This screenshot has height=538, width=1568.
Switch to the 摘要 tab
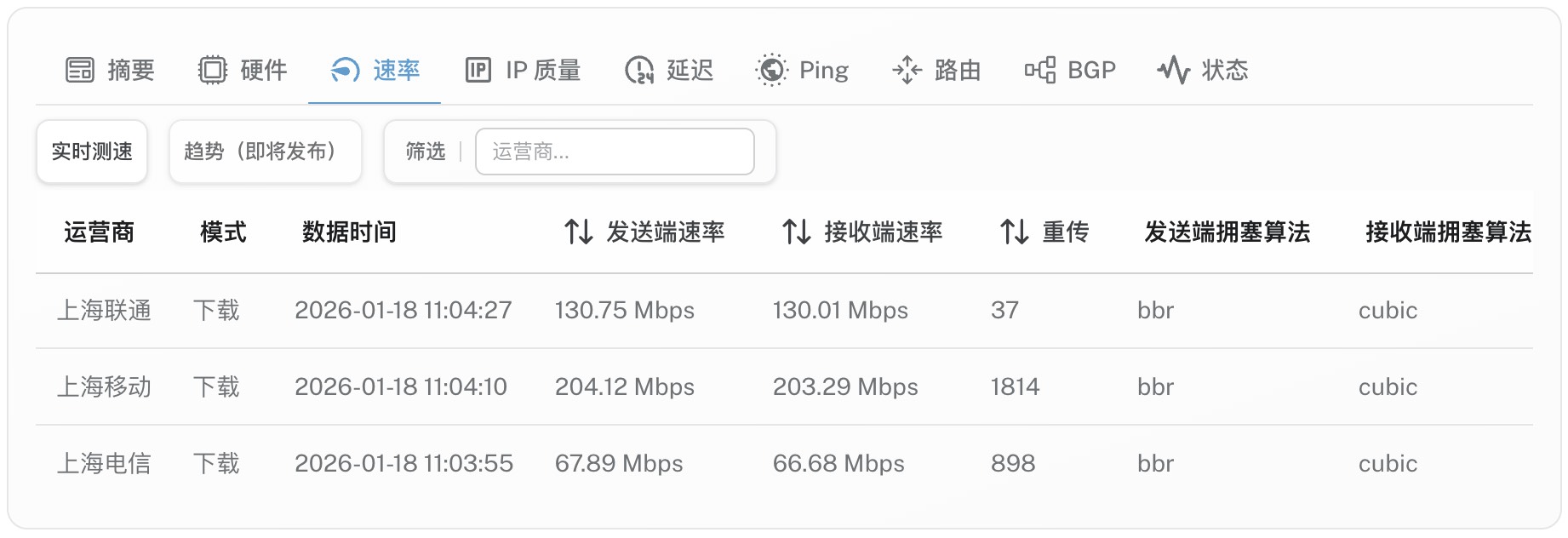111,70
